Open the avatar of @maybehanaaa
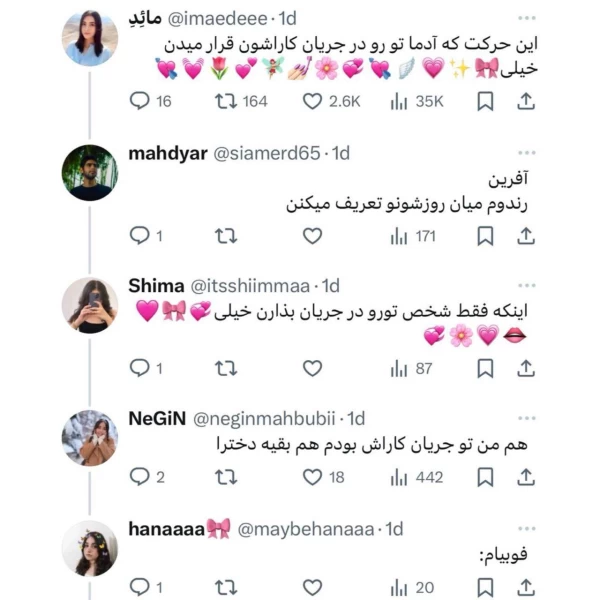The height and width of the screenshot is (600, 600). click(x=90, y=549)
